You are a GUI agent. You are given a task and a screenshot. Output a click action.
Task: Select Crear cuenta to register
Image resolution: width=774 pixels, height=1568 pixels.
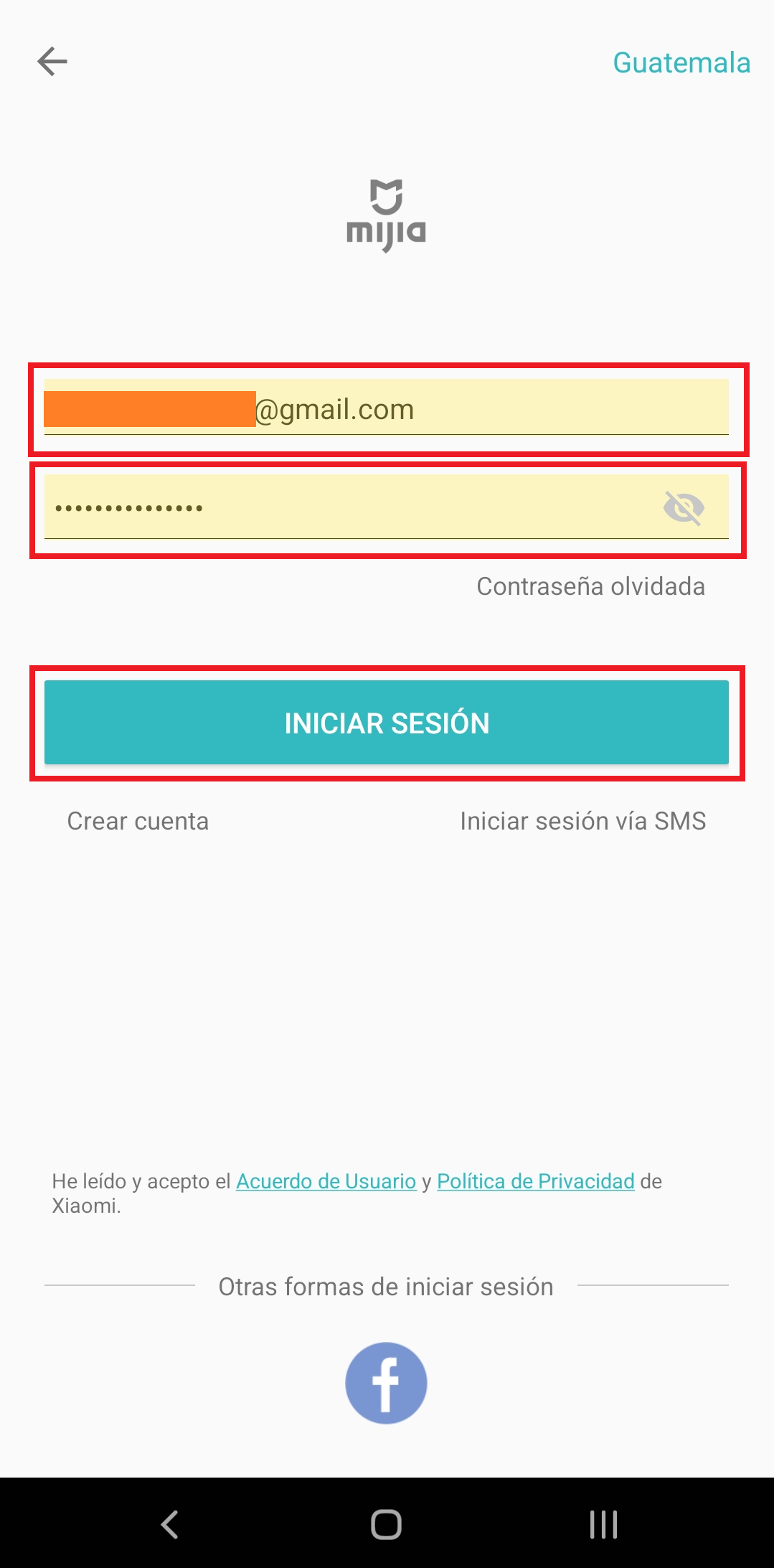click(138, 821)
